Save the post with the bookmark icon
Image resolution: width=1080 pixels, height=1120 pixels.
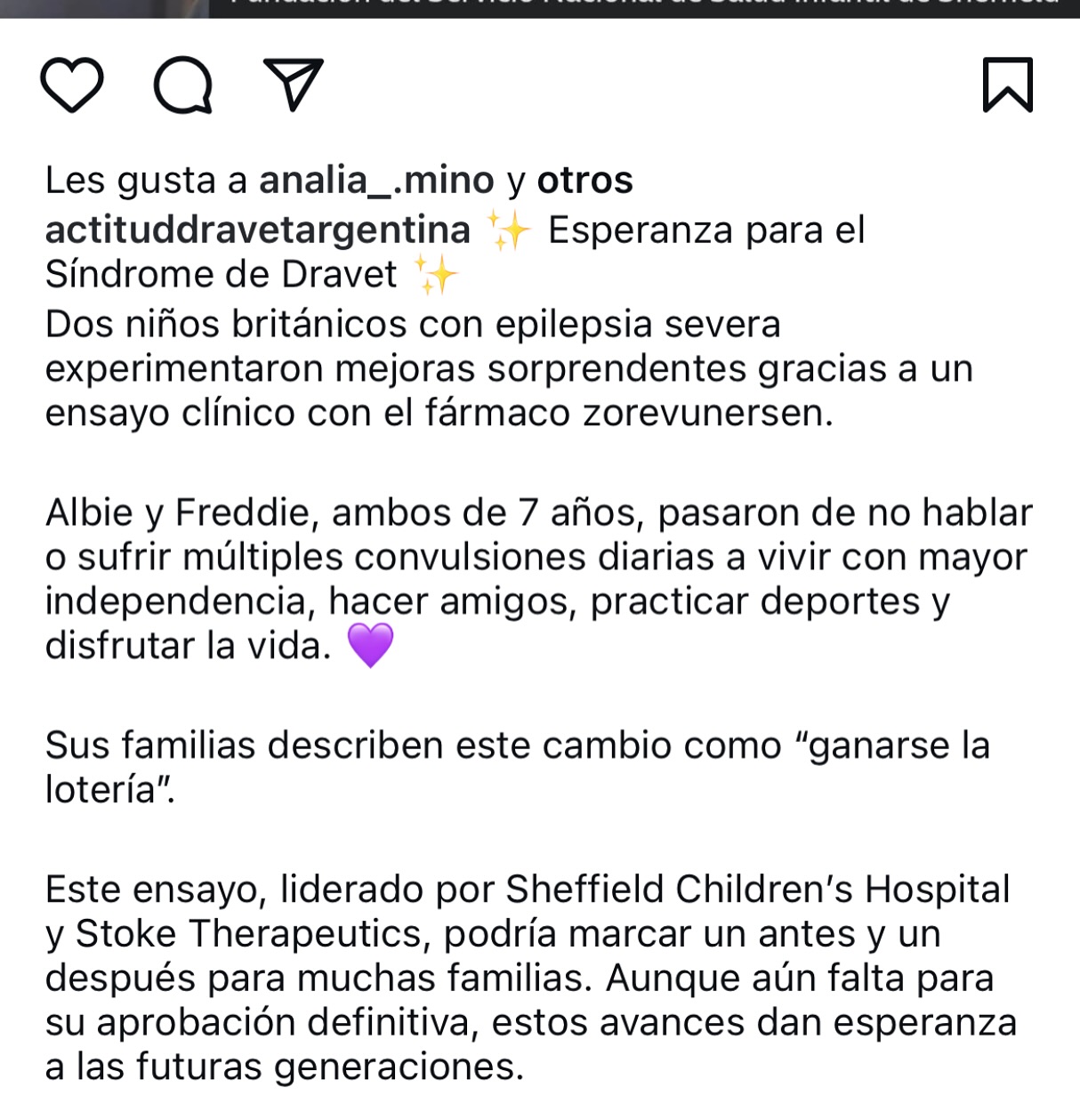[1010, 86]
